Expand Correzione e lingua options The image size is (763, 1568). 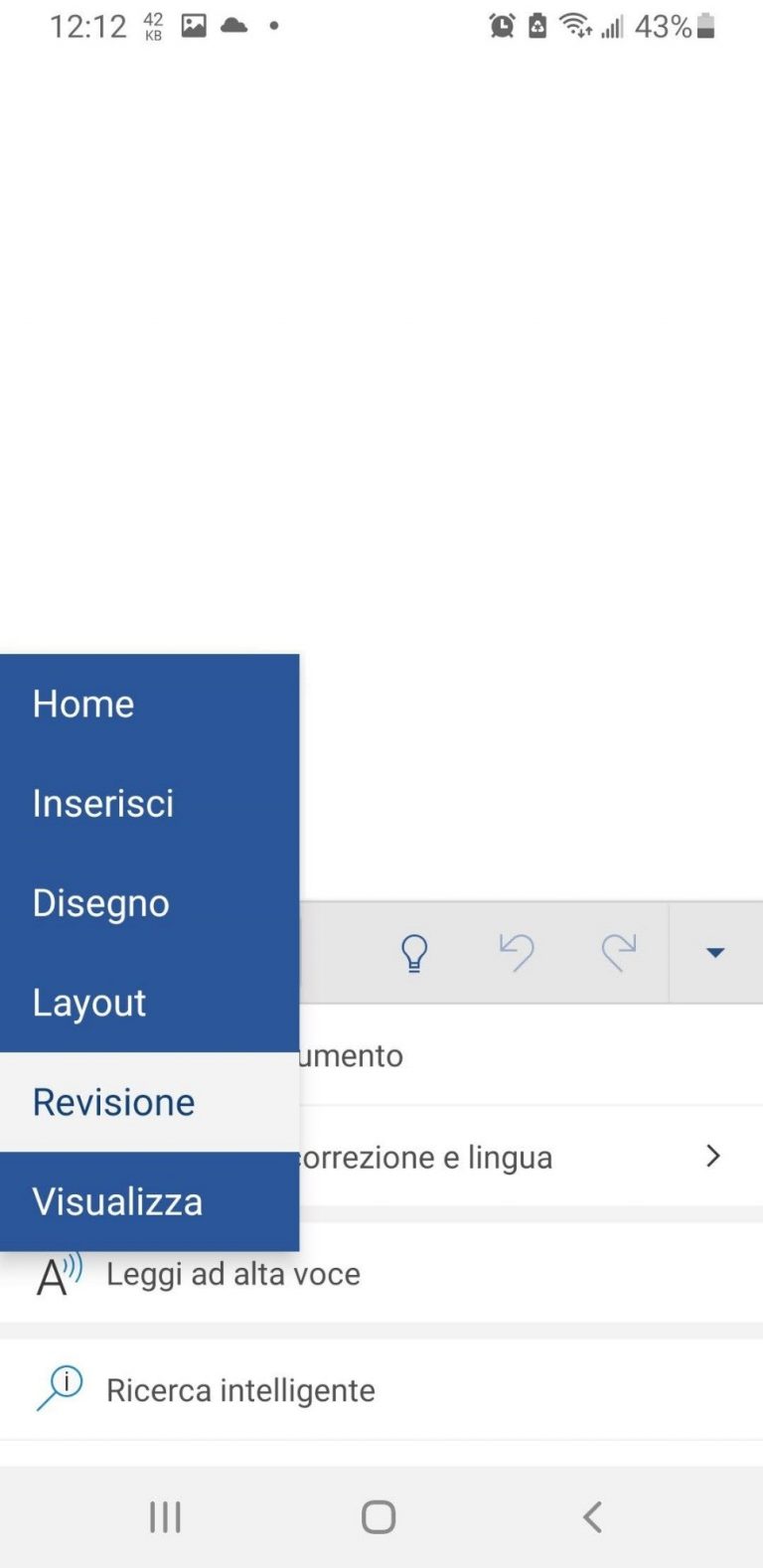pyautogui.click(x=712, y=1156)
